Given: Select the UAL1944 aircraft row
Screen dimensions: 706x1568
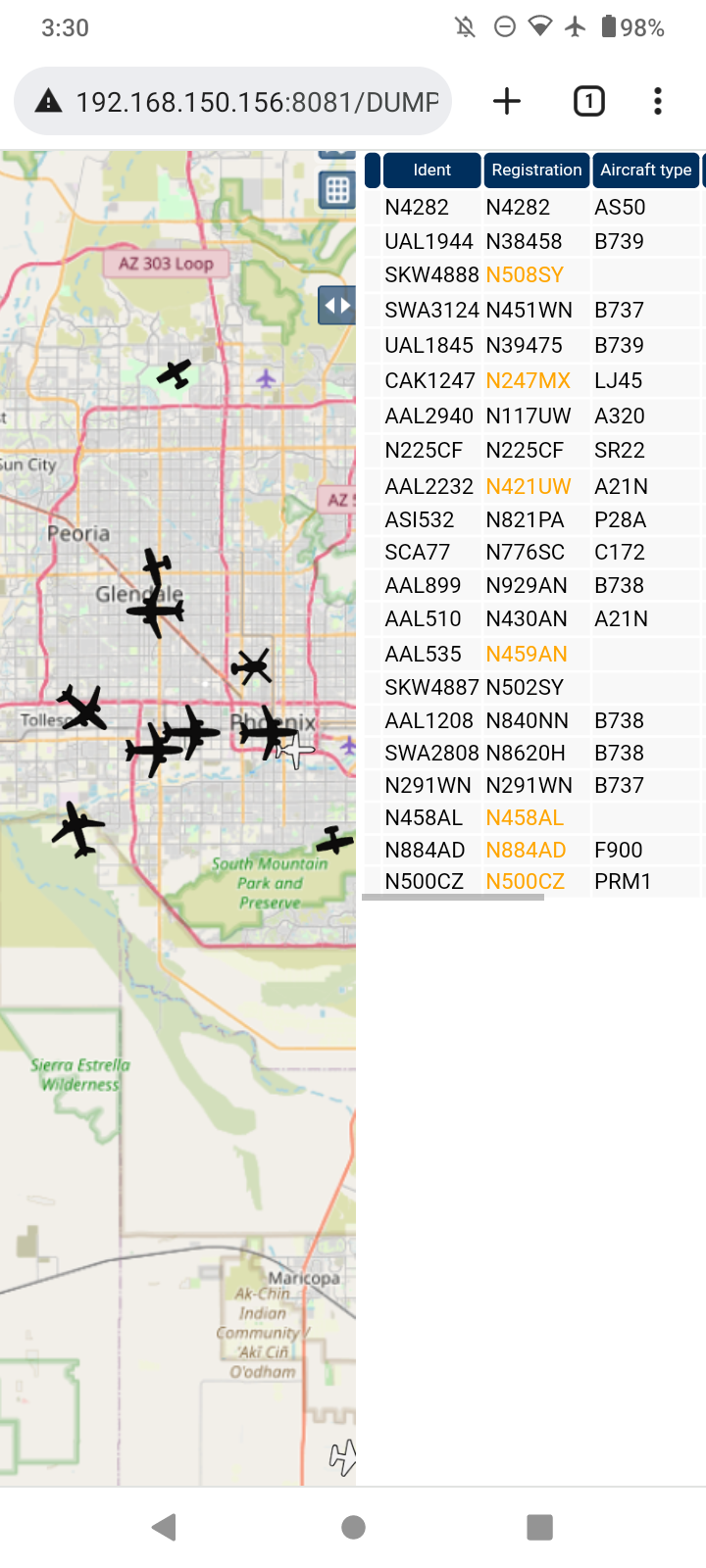Looking at the screenshot, I should coord(534,241).
